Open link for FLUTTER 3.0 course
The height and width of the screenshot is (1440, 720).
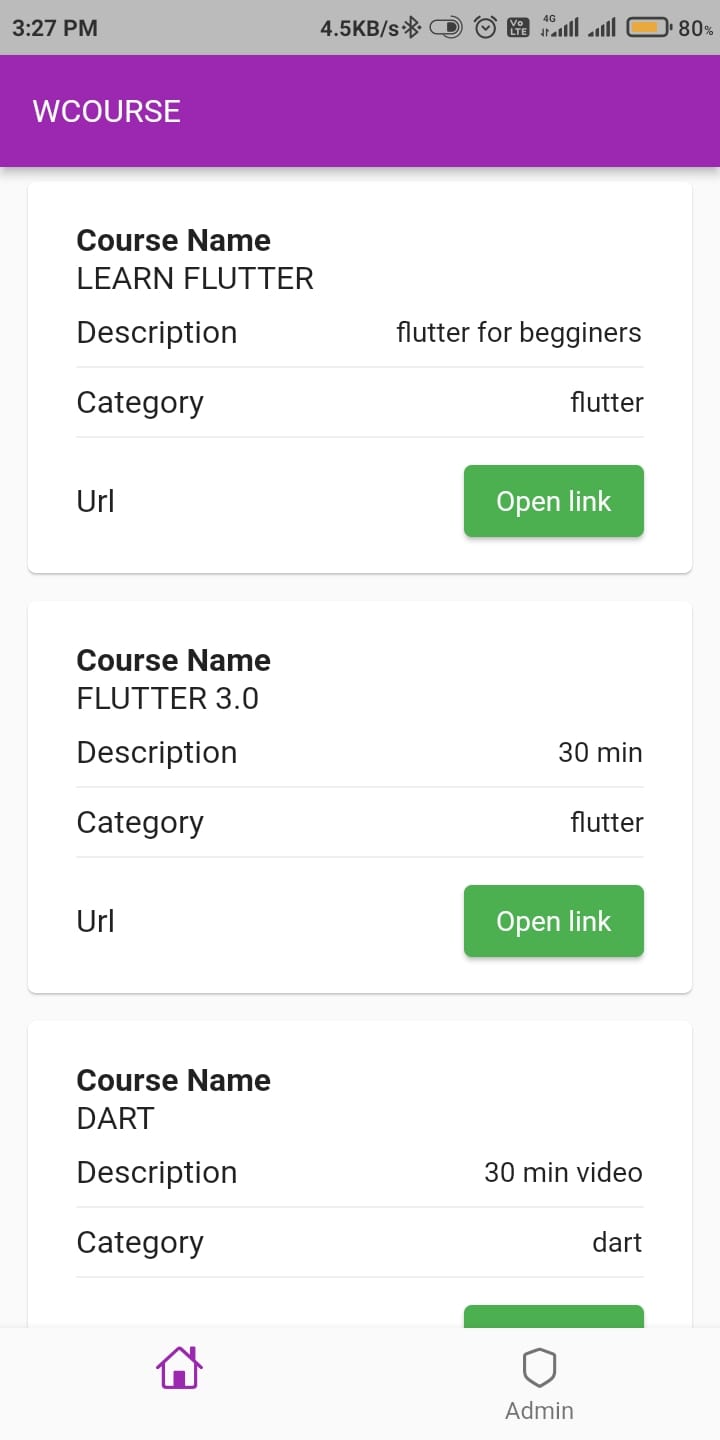click(x=553, y=921)
